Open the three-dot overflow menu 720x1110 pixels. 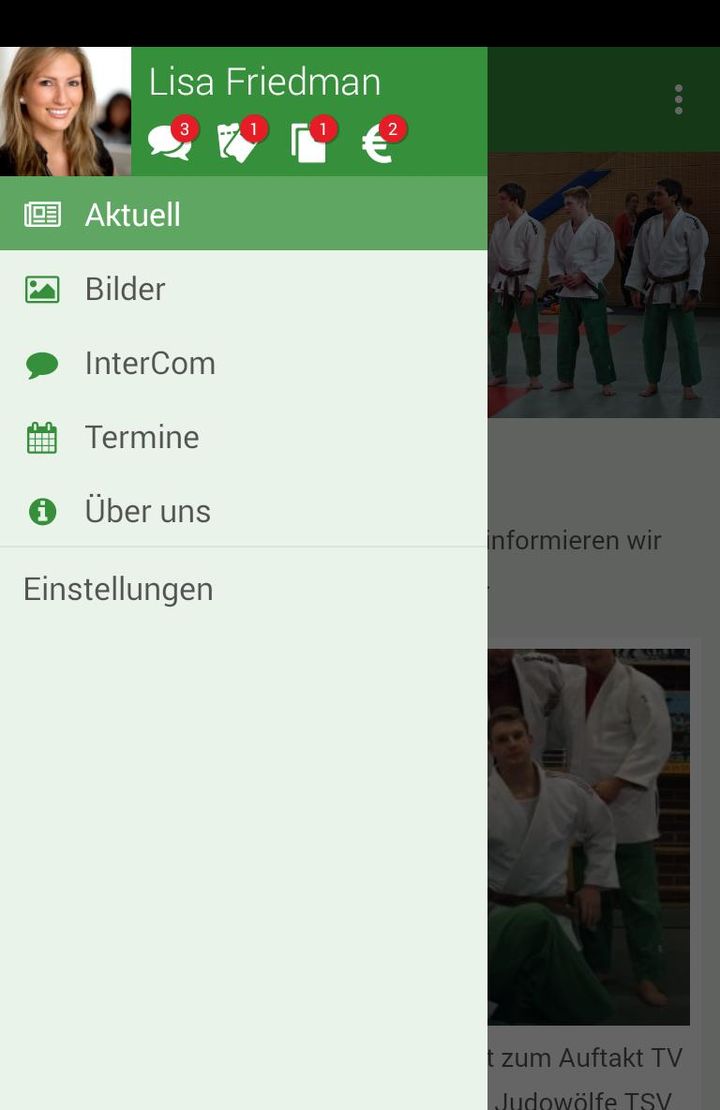pyautogui.click(x=678, y=99)
